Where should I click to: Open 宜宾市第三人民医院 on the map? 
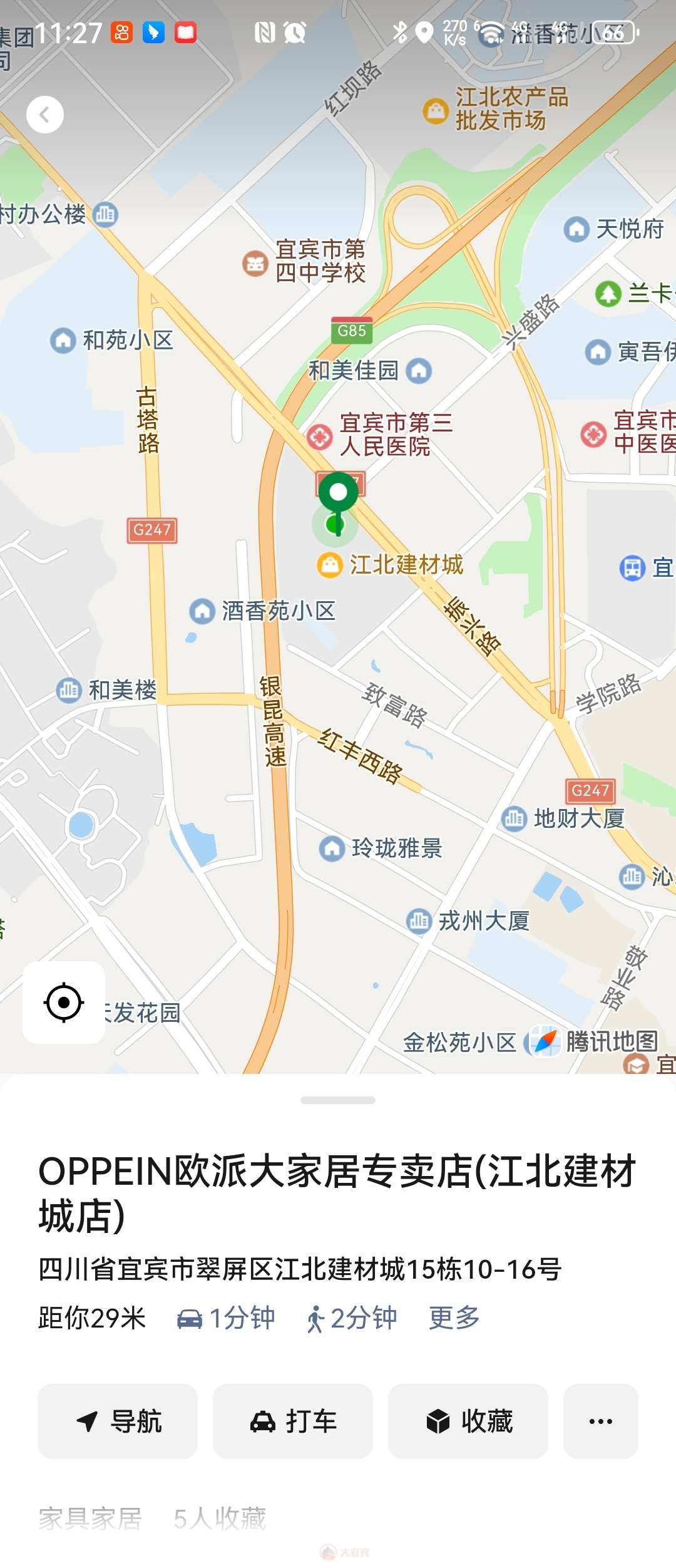pyautogui.click(x=320, y=436)
